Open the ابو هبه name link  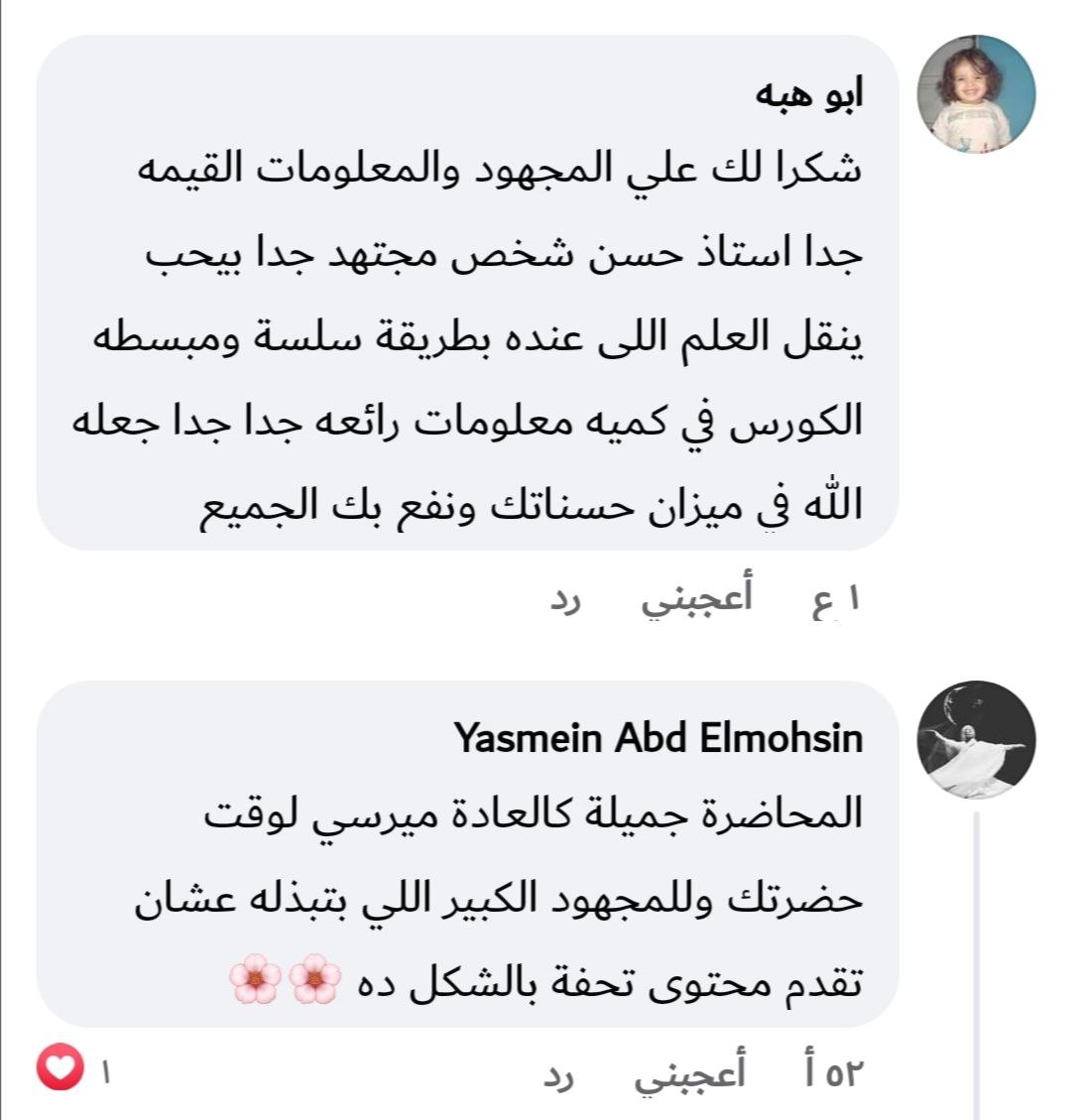(x=810, y=95)
